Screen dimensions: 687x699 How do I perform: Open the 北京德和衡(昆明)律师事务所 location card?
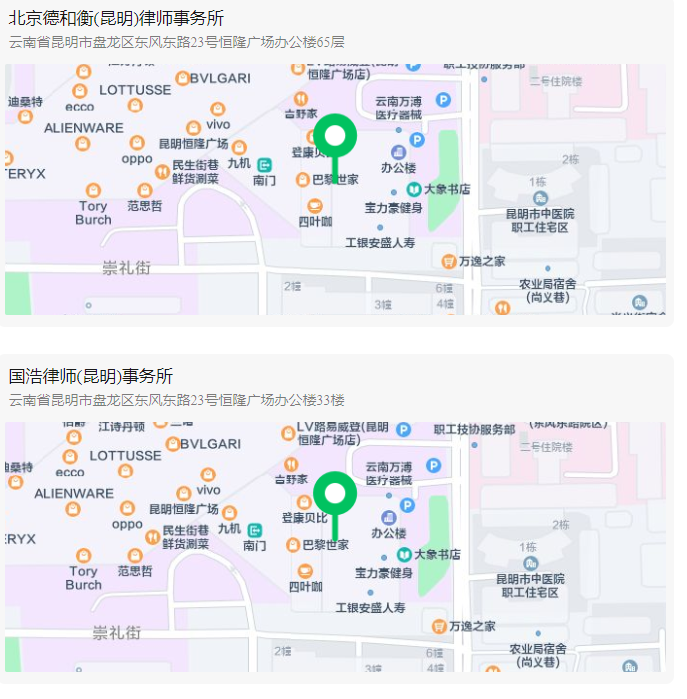point(116,19)
